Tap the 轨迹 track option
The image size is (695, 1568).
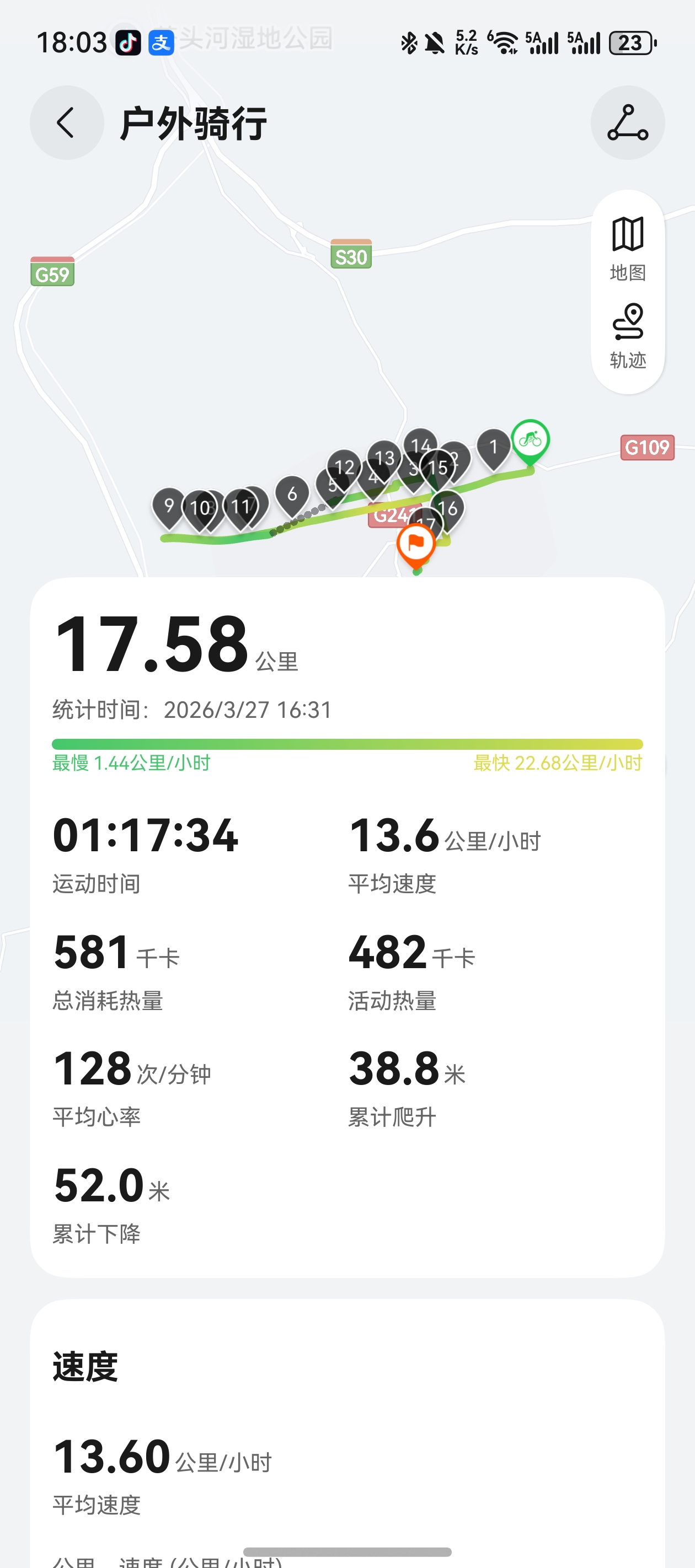pyautogui.click(x=628, y=335)
